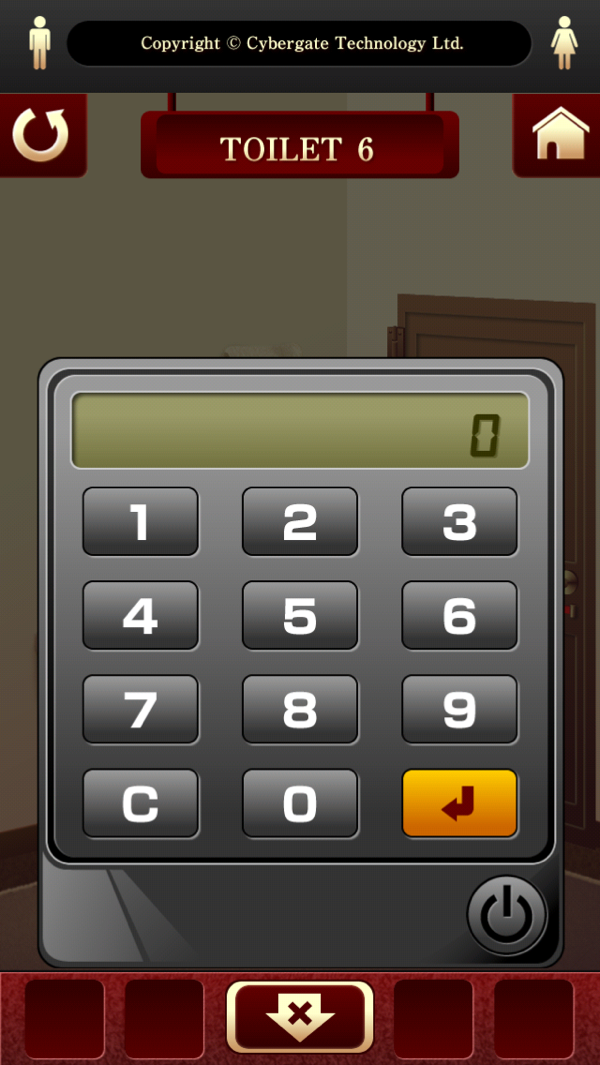
Task: Enter digit 2 on the keypad
Action: pyautogui.click(x=300, y=521)
